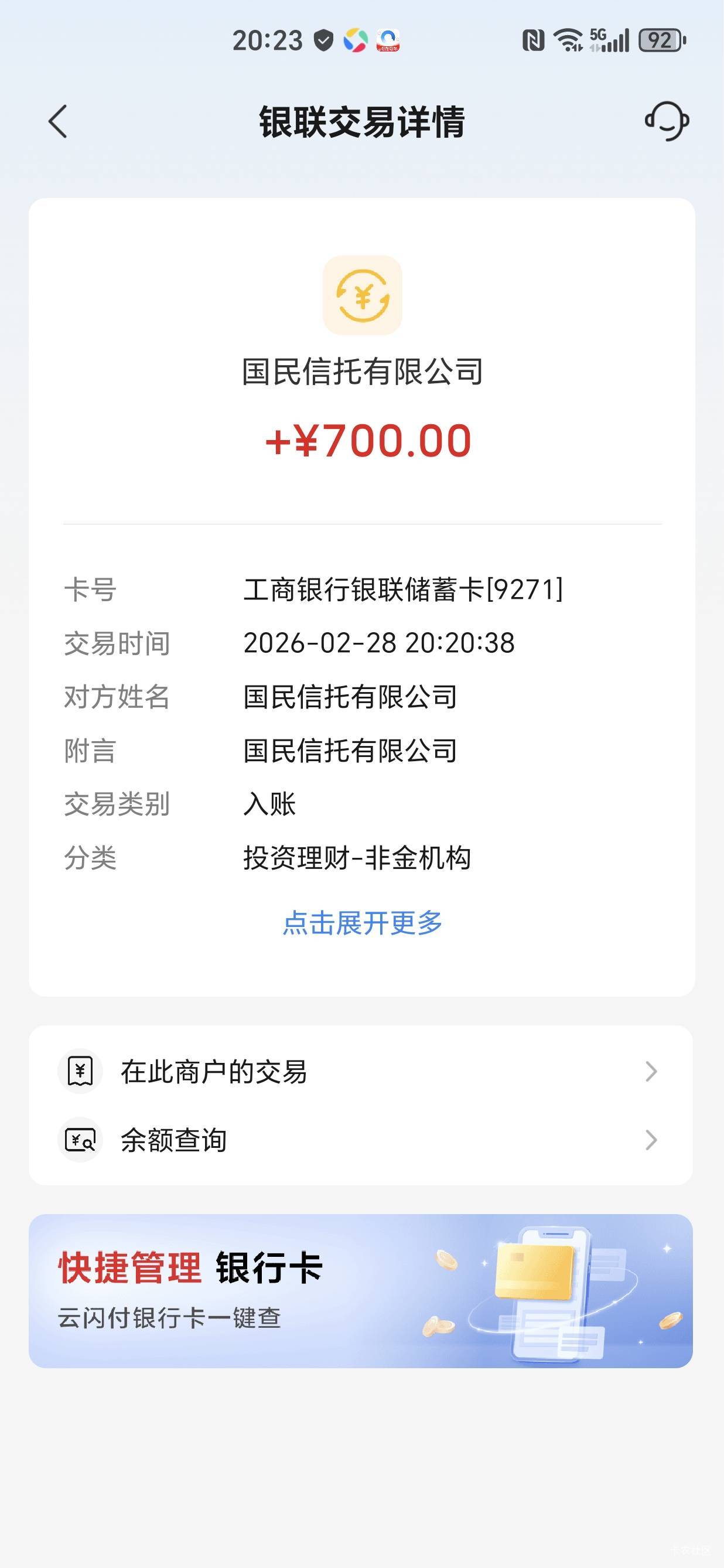724x1568 pixels.
Task: Open the 快捷管理银行卡 banner
Action: click(360, 1290)
